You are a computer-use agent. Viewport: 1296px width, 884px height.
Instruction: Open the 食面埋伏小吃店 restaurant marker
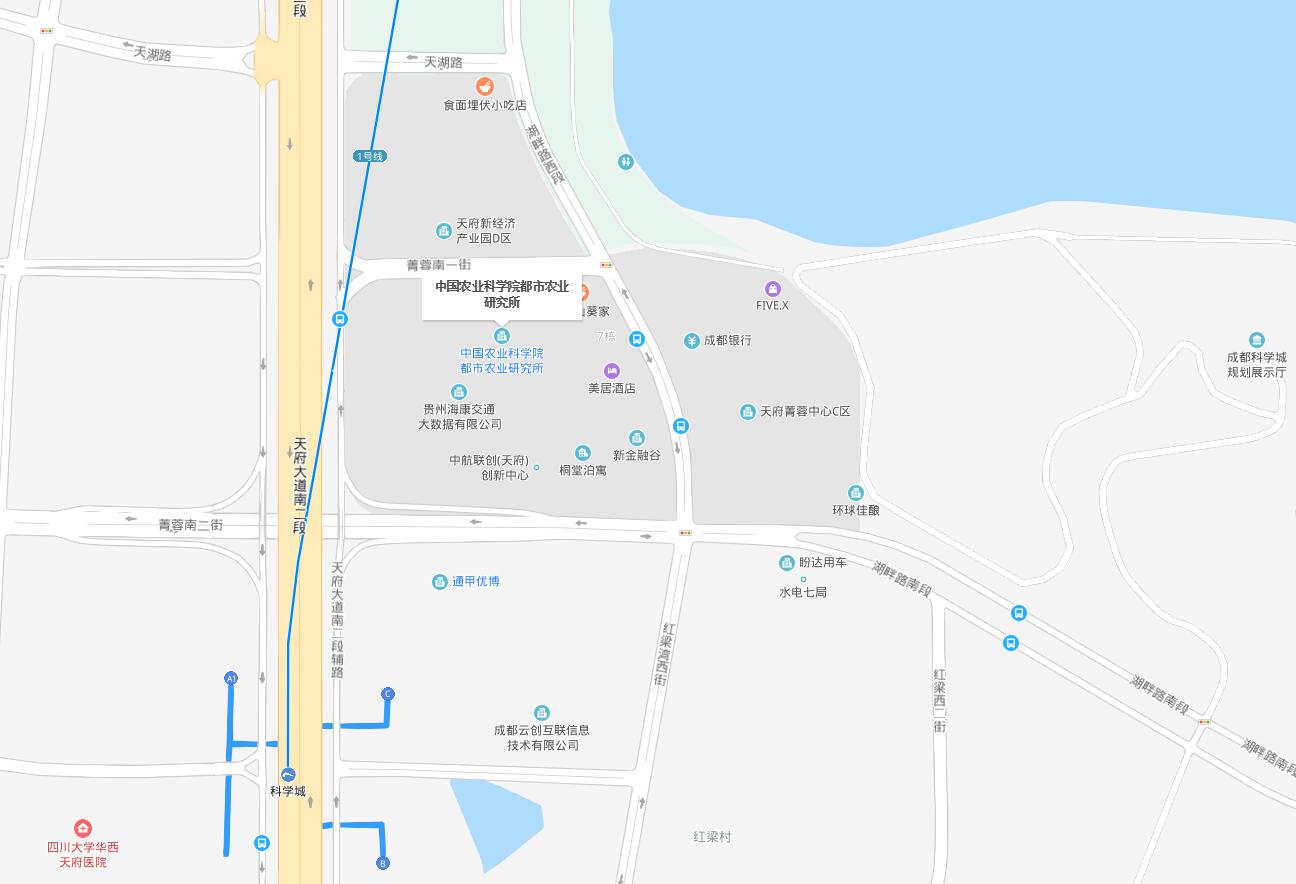[x=485, y=87]
